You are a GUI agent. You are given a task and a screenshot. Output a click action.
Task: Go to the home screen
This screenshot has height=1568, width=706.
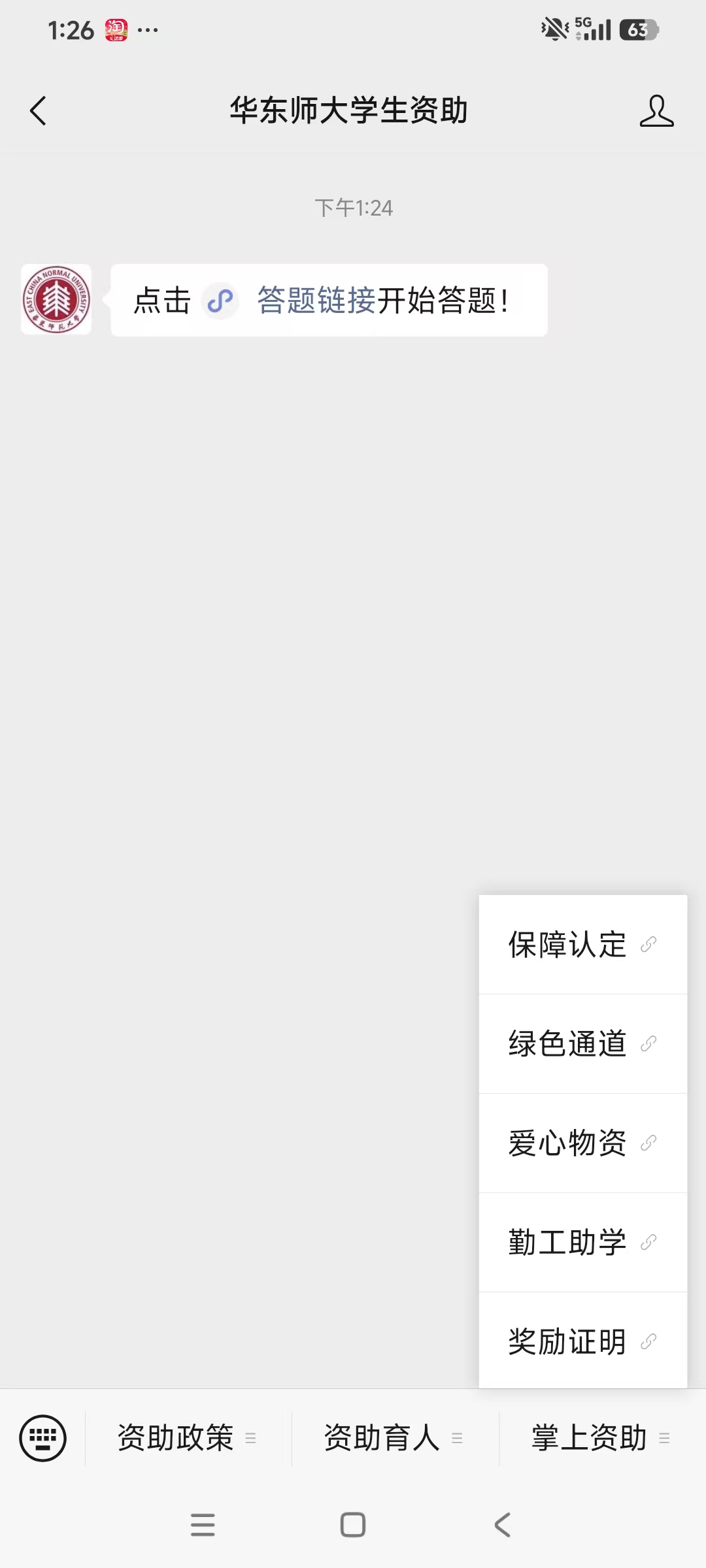pyautogui.click(x=353, y=1525)
